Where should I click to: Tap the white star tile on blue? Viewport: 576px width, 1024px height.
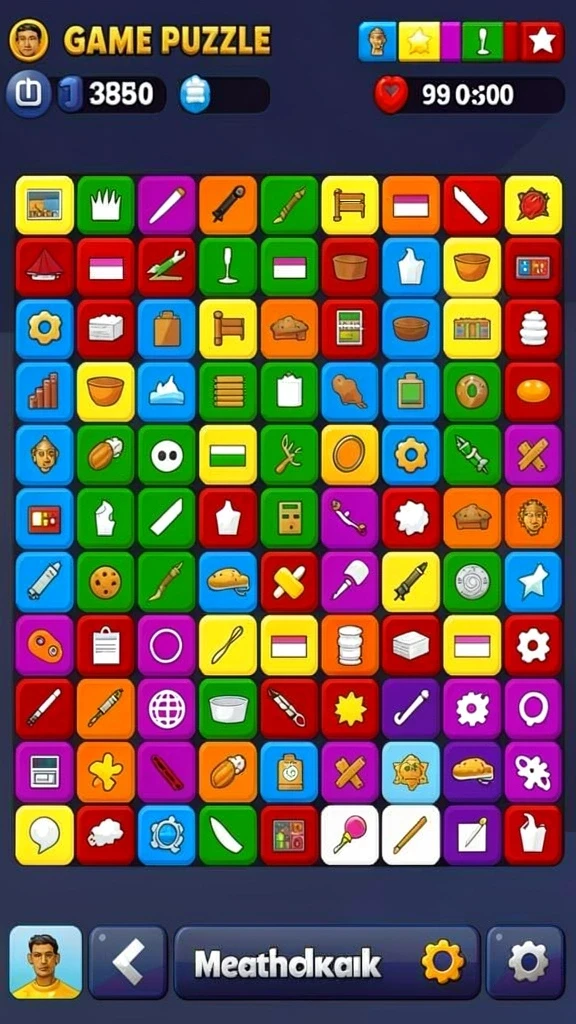(x=533, y=582)
